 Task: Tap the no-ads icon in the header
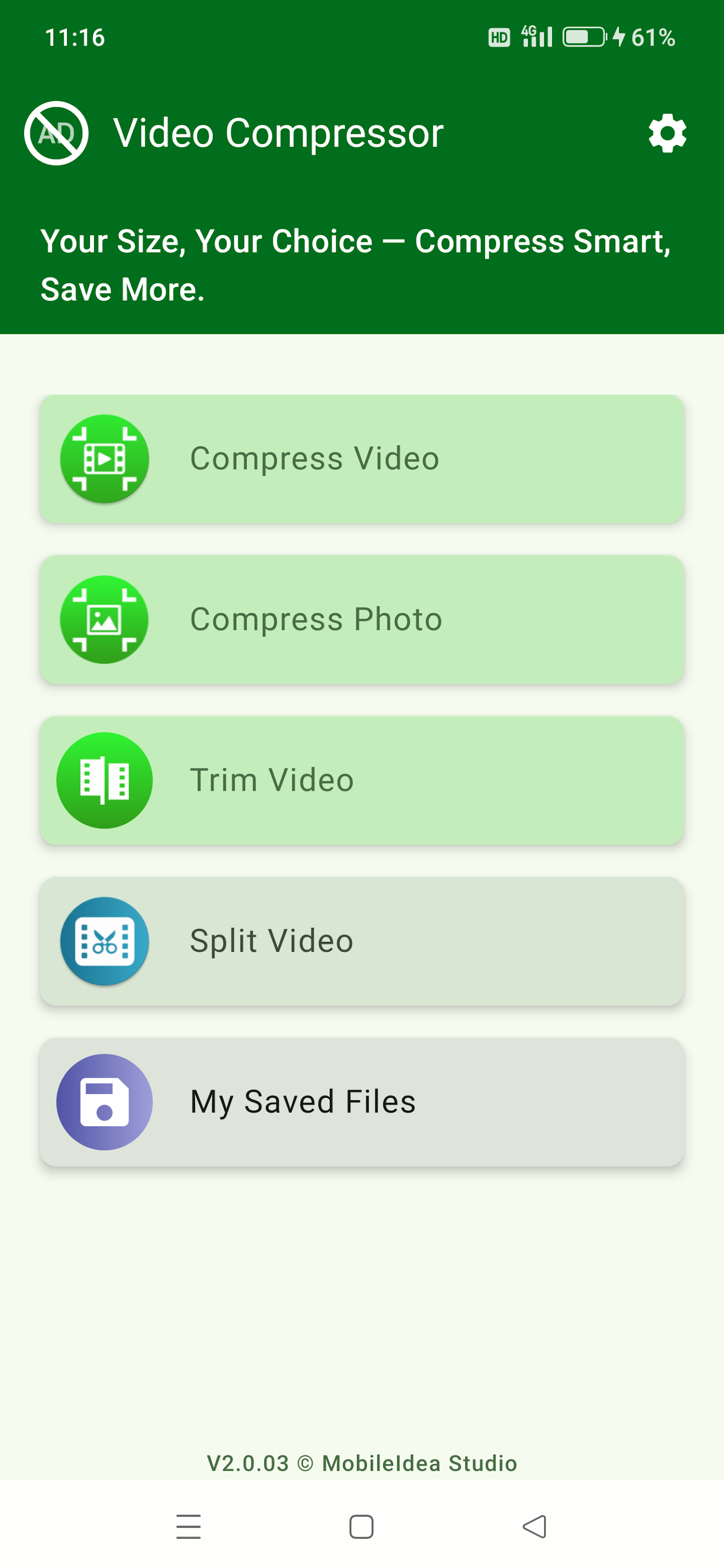point(55,133)
